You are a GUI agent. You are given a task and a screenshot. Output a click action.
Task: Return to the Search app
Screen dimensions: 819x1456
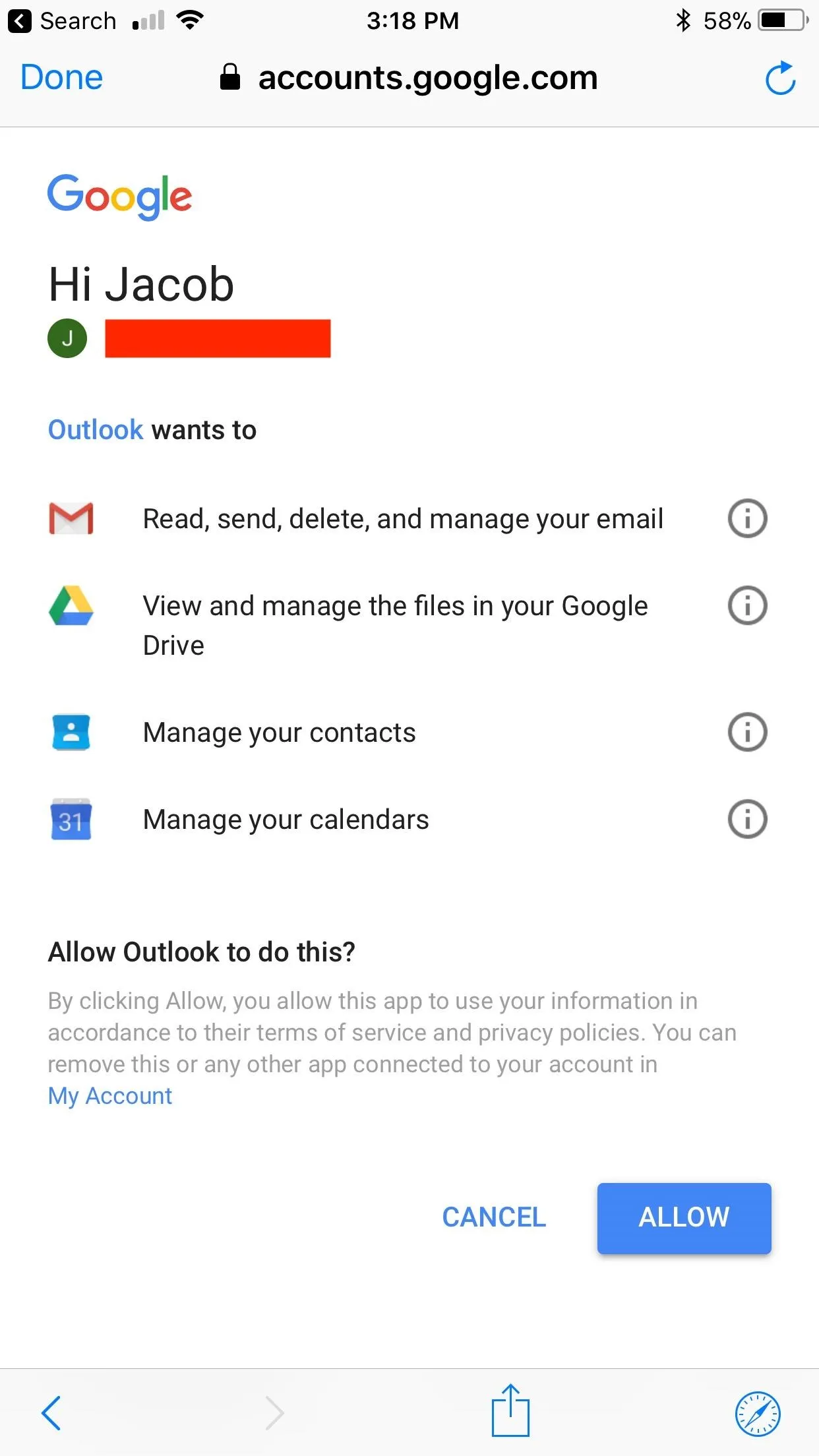62,21
